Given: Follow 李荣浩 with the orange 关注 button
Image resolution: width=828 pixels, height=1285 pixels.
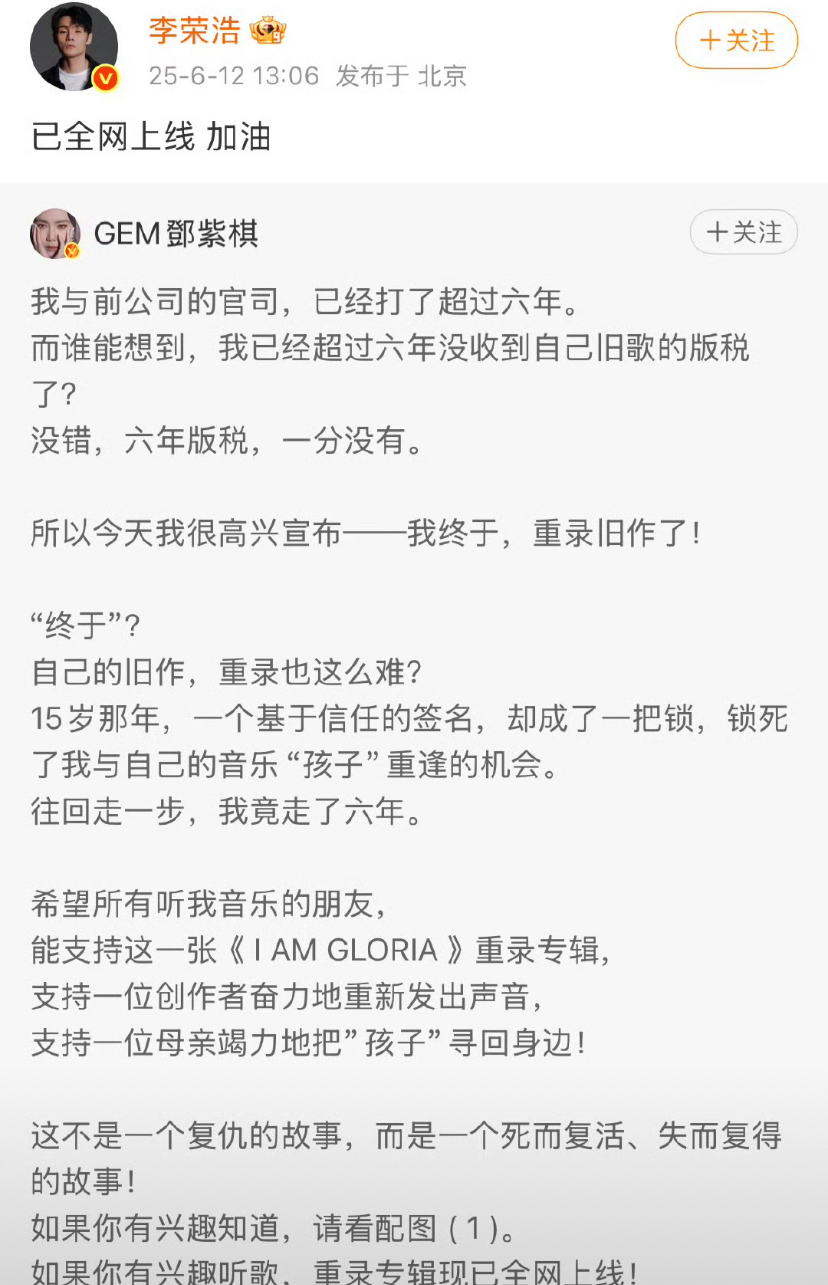Looking at the screenshot, I should pyautogui.click(x=737, y=41).
